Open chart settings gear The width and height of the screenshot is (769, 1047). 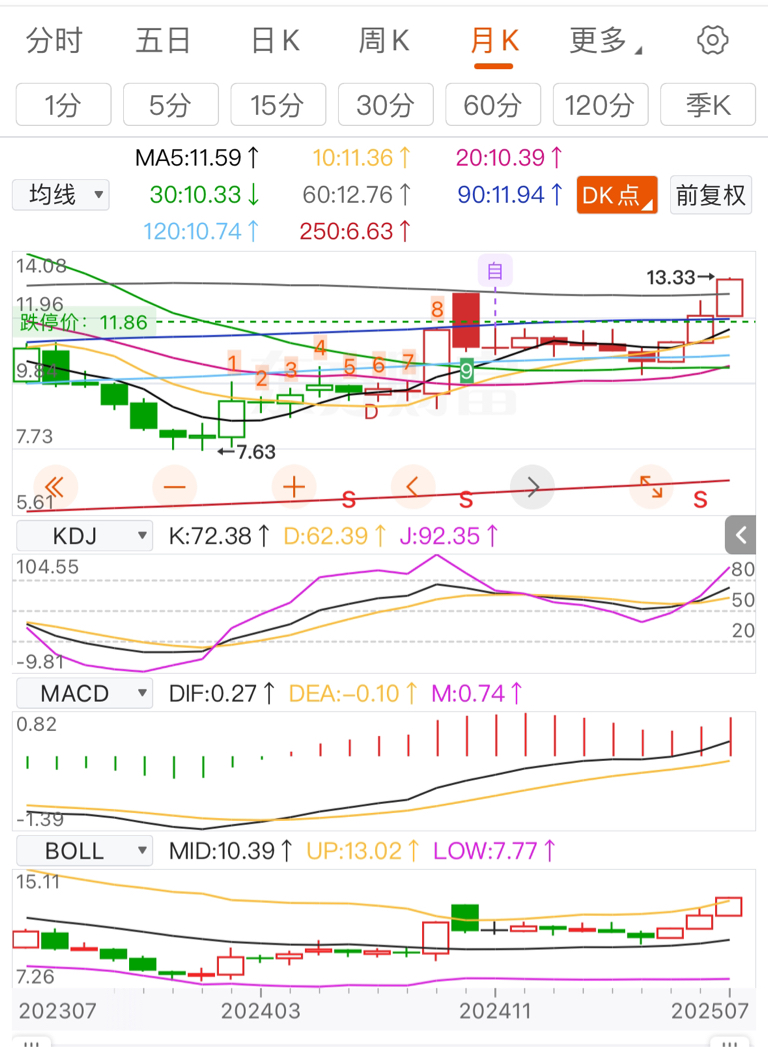(x=711, y=41)
